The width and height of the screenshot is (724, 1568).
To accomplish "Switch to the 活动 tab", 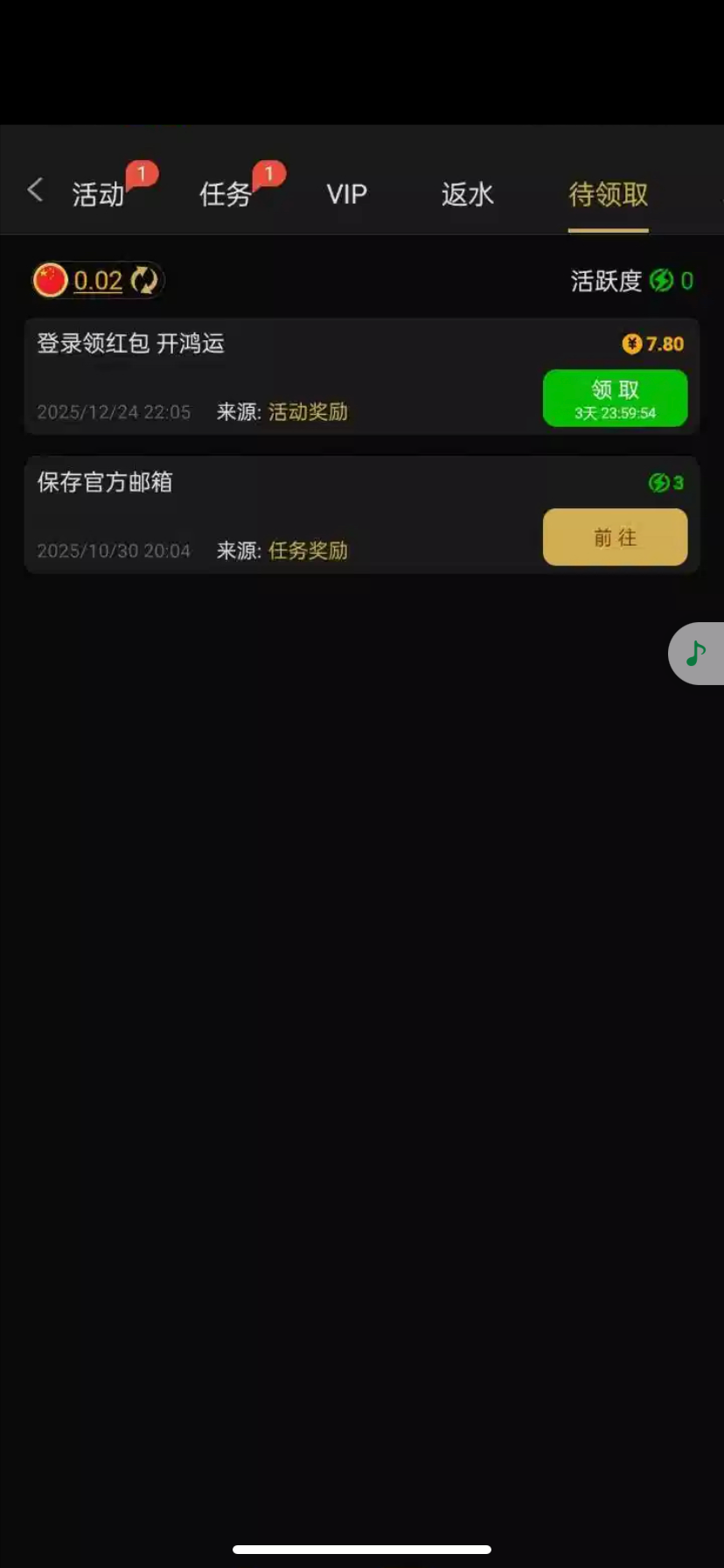I will [98, 193].
